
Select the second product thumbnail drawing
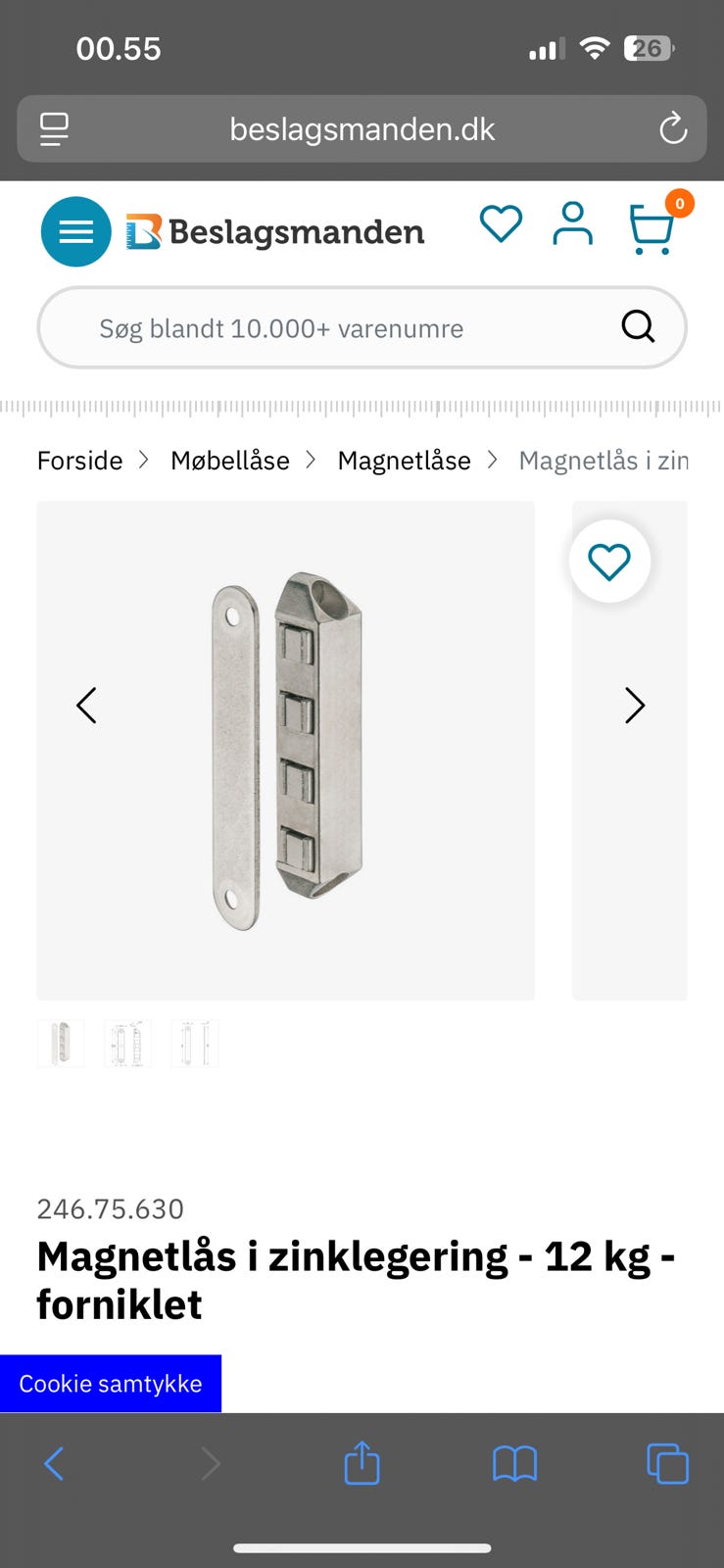pos(127,1043)
